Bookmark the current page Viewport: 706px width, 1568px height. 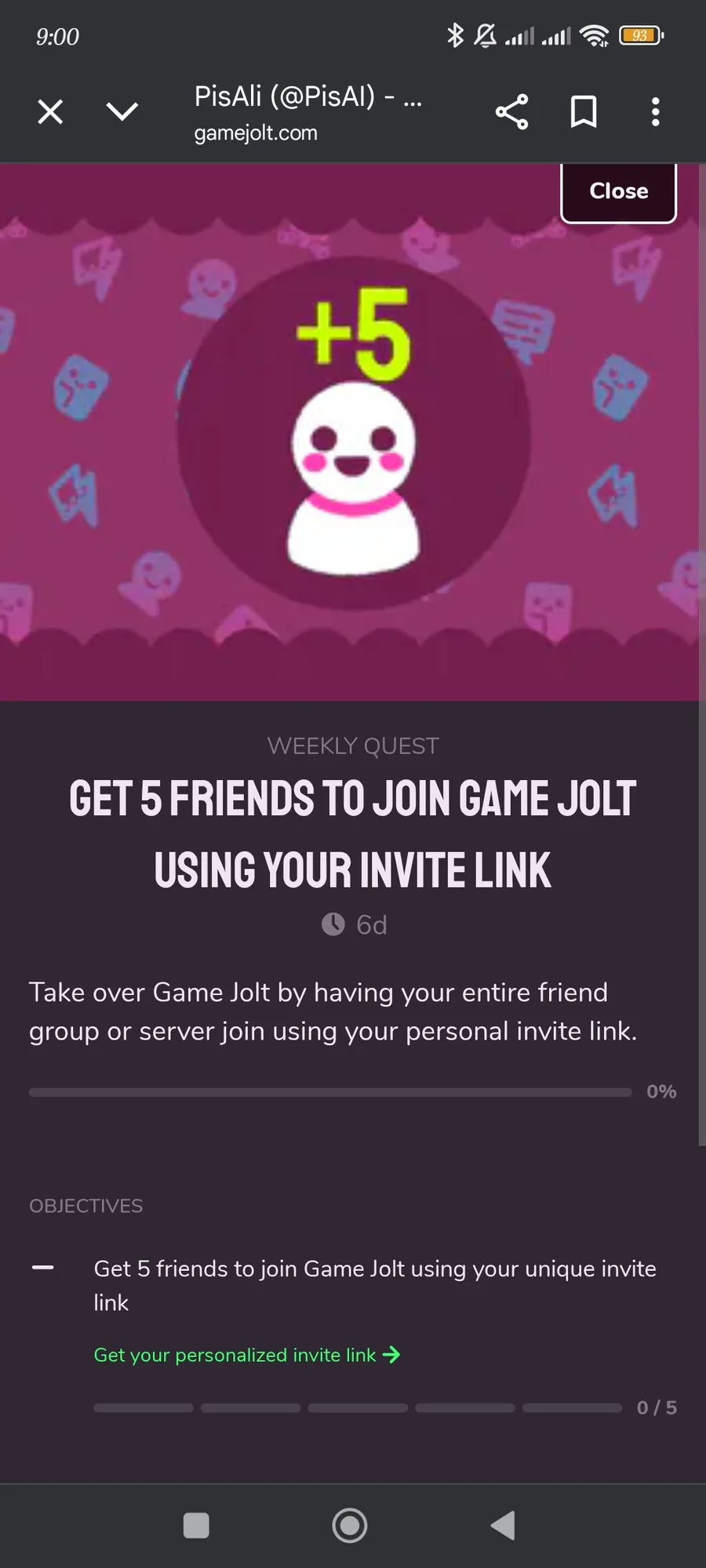[584, 112]
